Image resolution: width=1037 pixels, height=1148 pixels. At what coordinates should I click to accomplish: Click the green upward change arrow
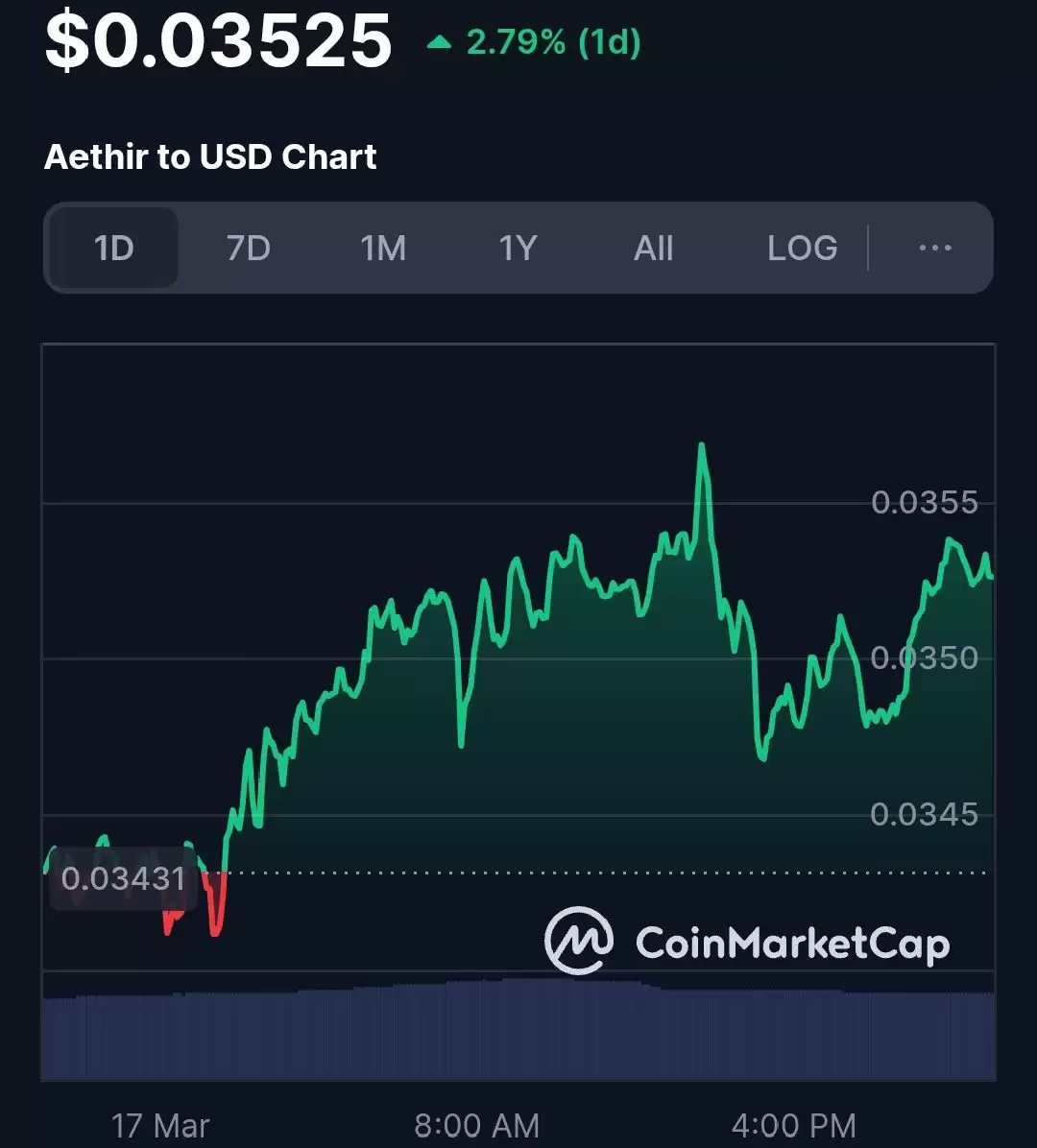(x=440, y=42)
